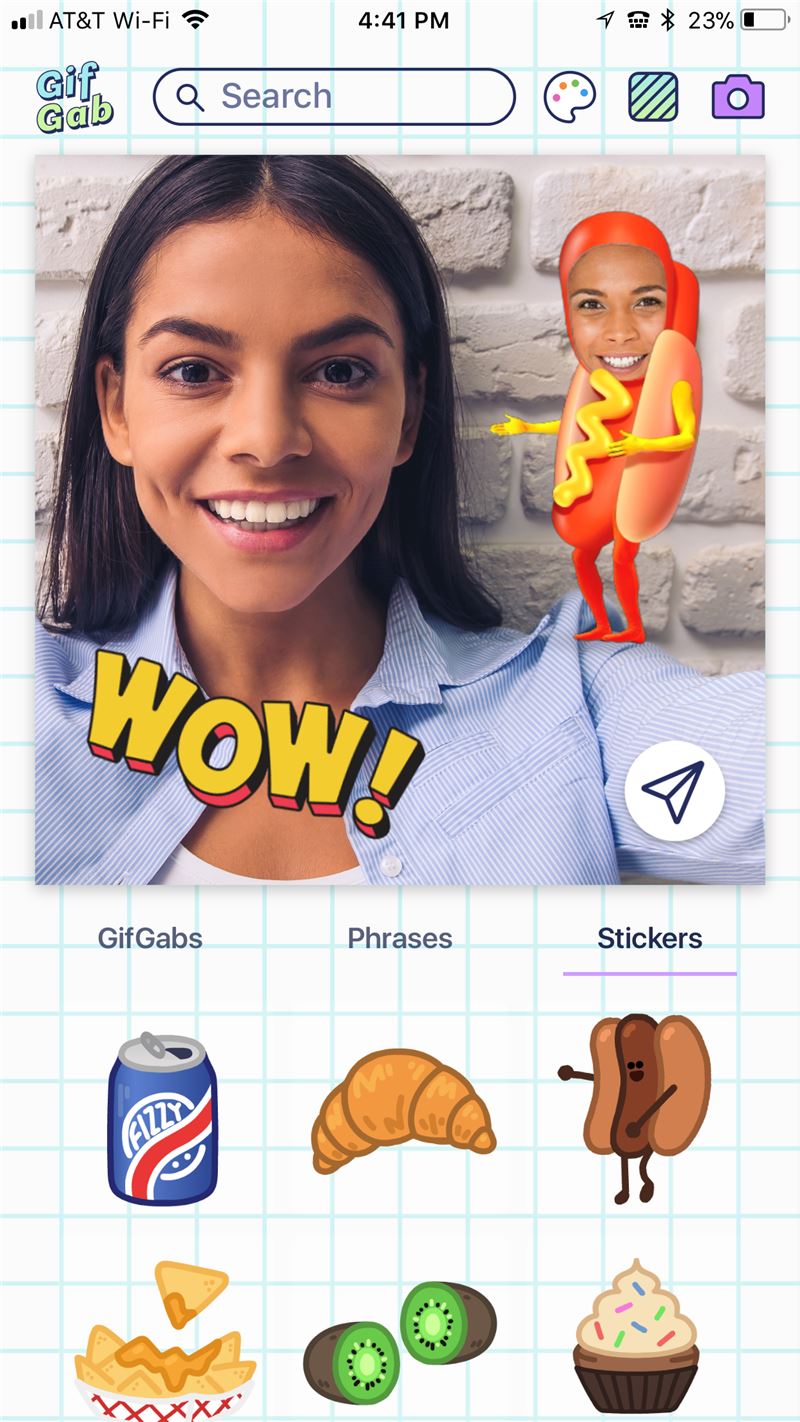
Task: Send the GIF with paper plane button
Action: point(675,791)
